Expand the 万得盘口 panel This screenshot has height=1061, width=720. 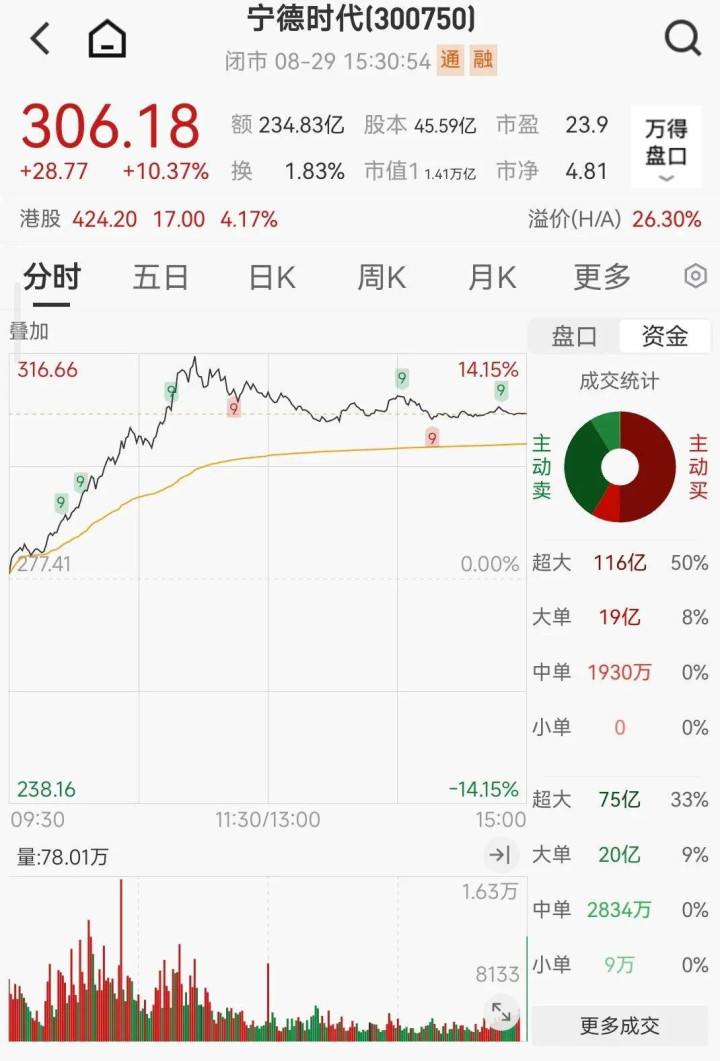666,146
